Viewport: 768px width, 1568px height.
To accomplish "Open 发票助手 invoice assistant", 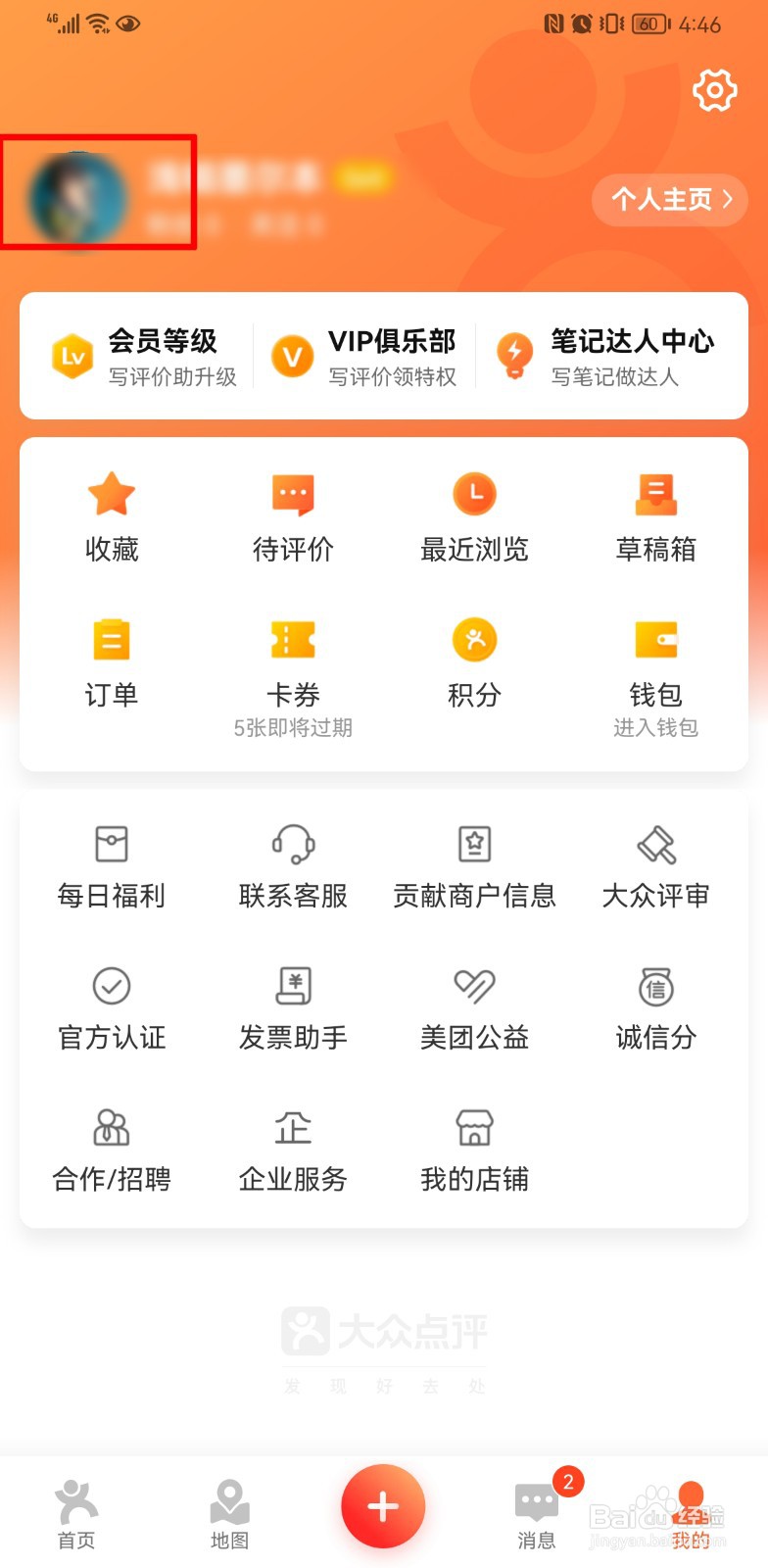I will coord(293,1009).
